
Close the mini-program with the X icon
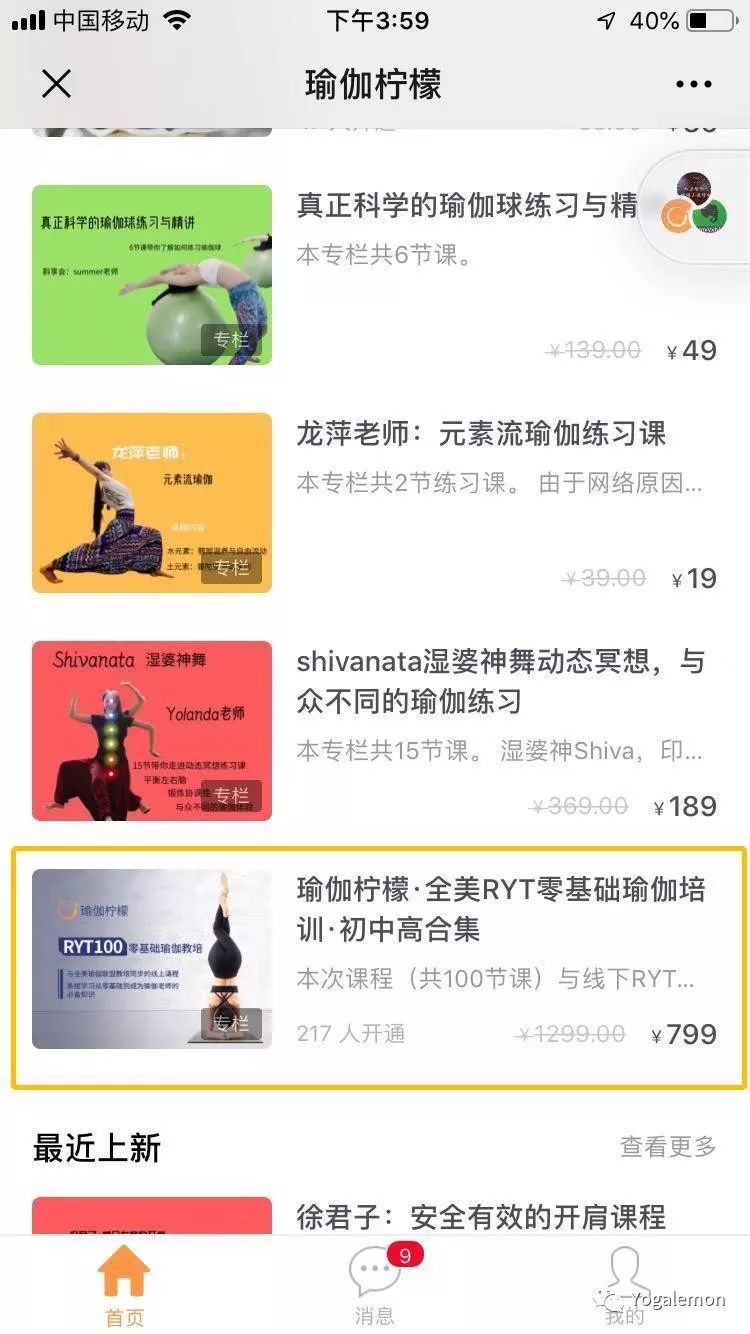pos(57,84)
